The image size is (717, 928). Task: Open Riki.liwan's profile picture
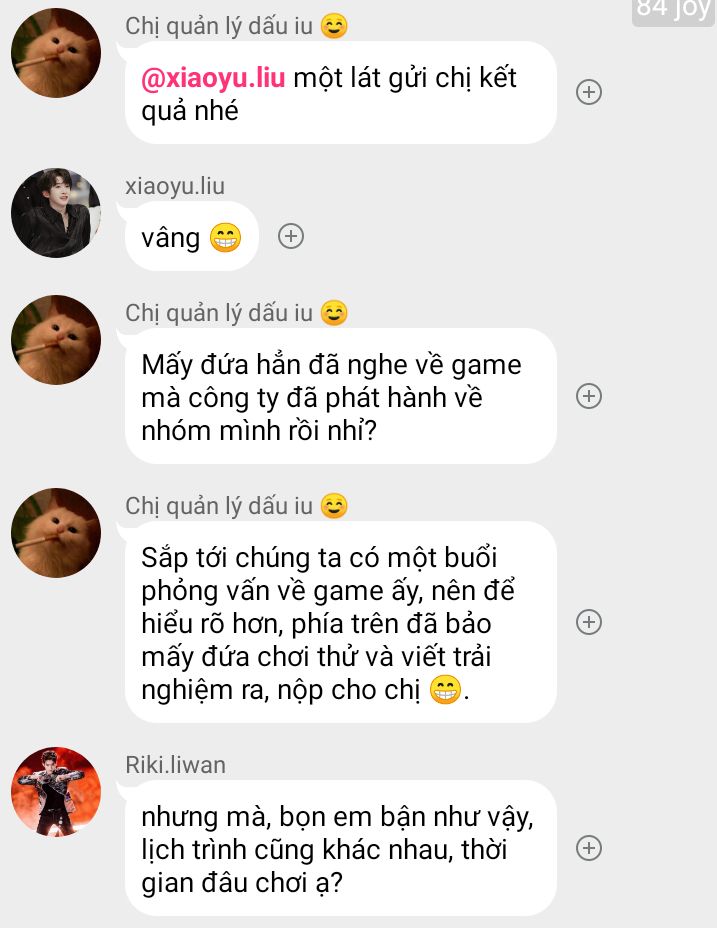[56, 792]
